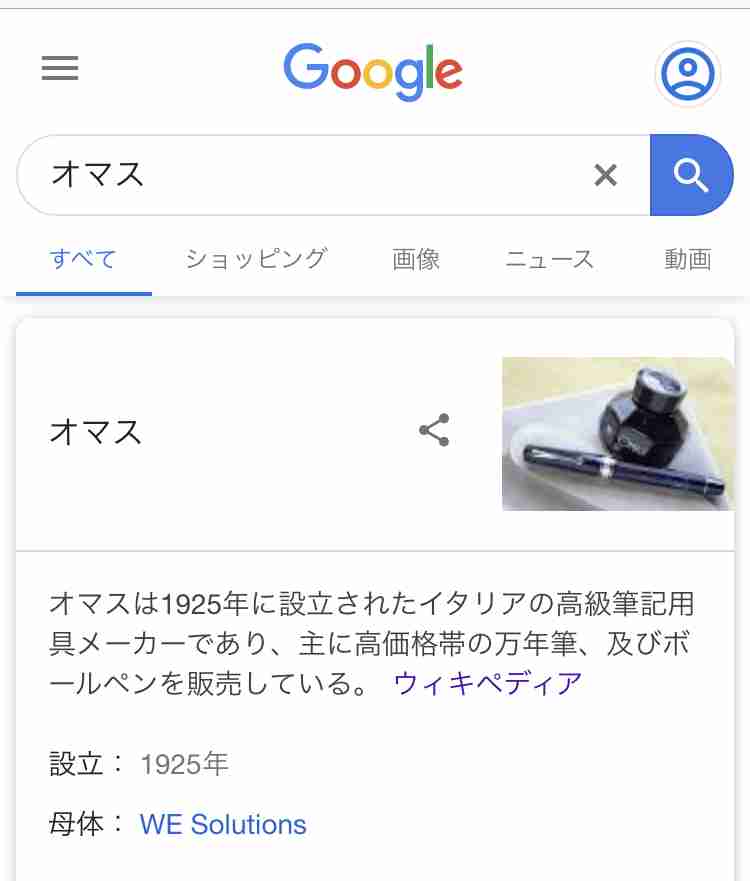750x881 pixels.
Task: Click the 設立 label in the panel
Action: (x=75, y=764)
